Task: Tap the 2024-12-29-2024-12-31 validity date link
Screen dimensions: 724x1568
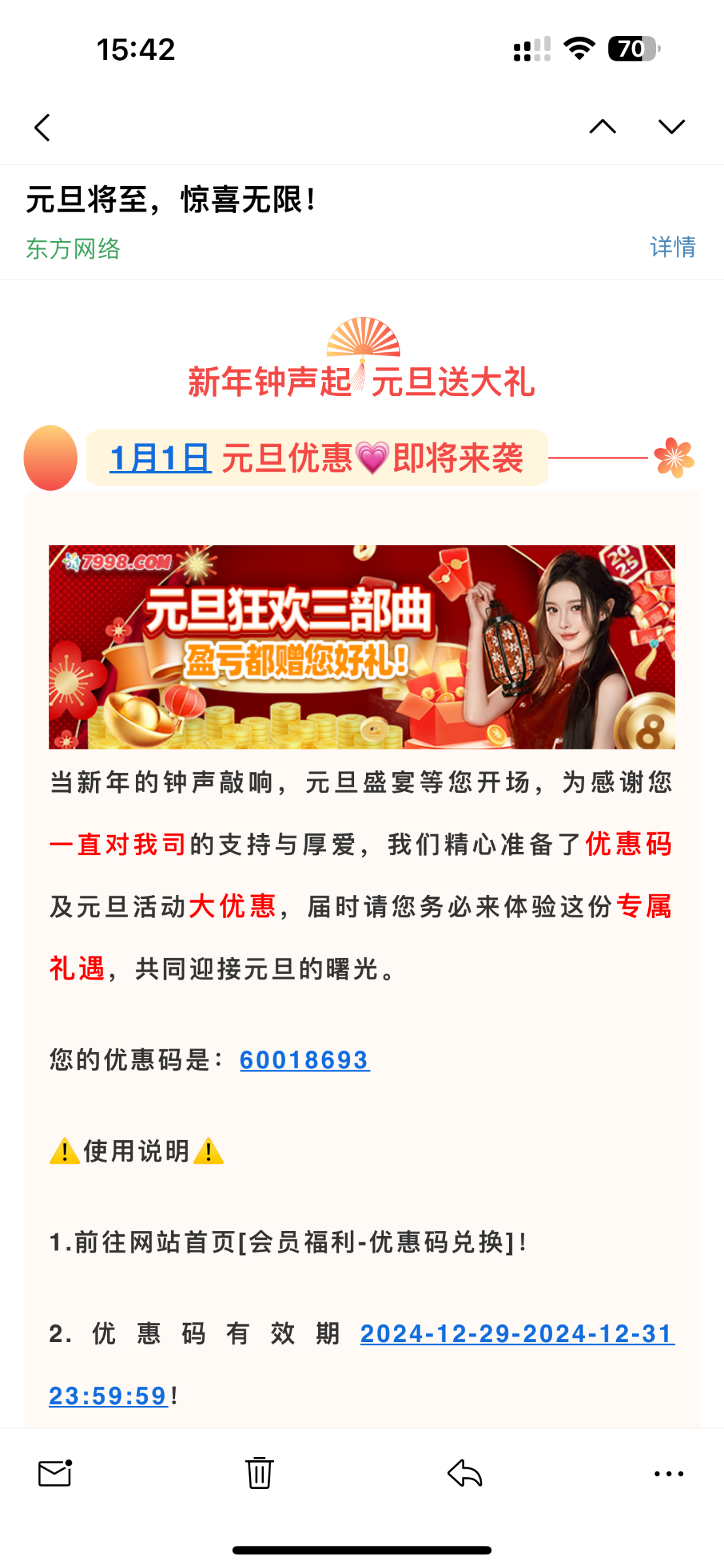Action: click(x=517, y=1333)
